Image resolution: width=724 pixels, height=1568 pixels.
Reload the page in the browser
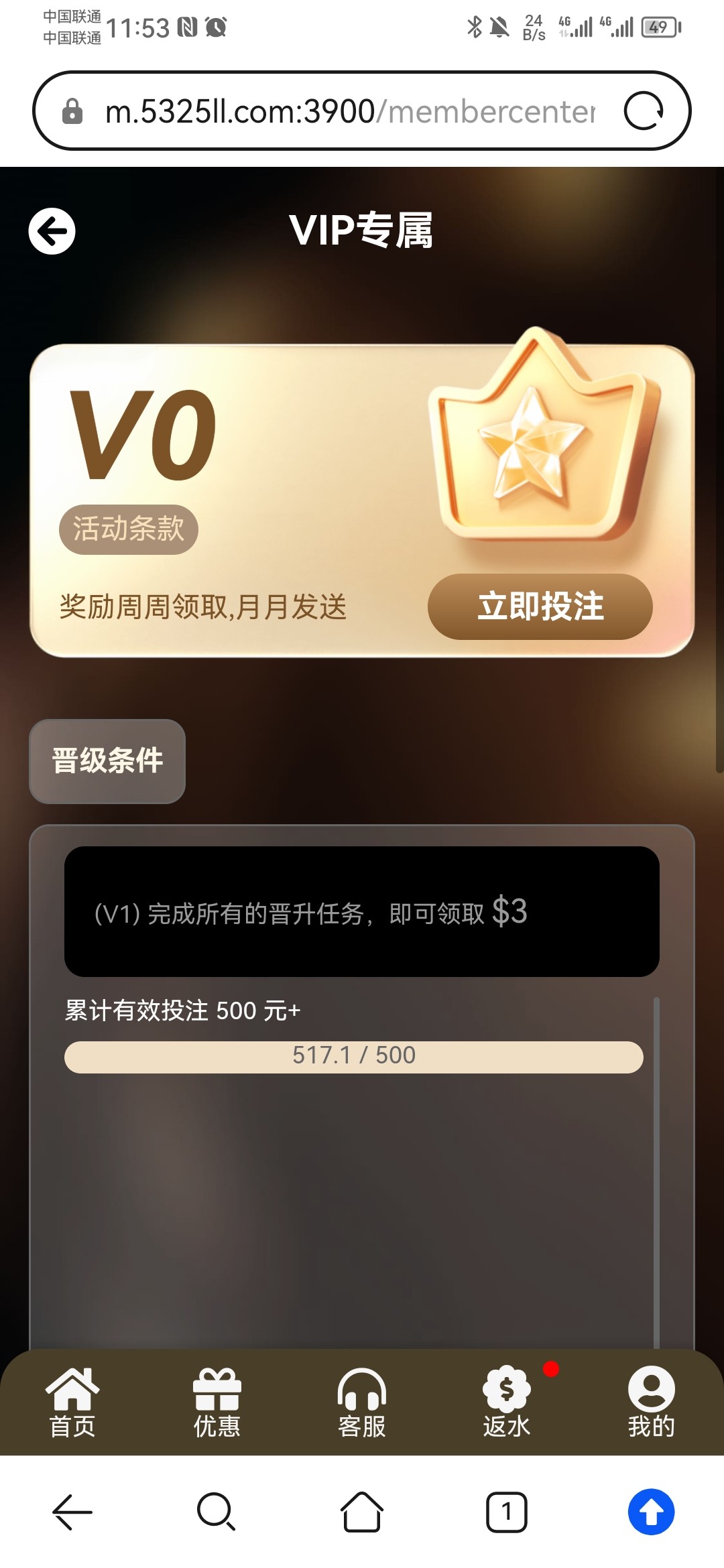[x=644, y=111]
